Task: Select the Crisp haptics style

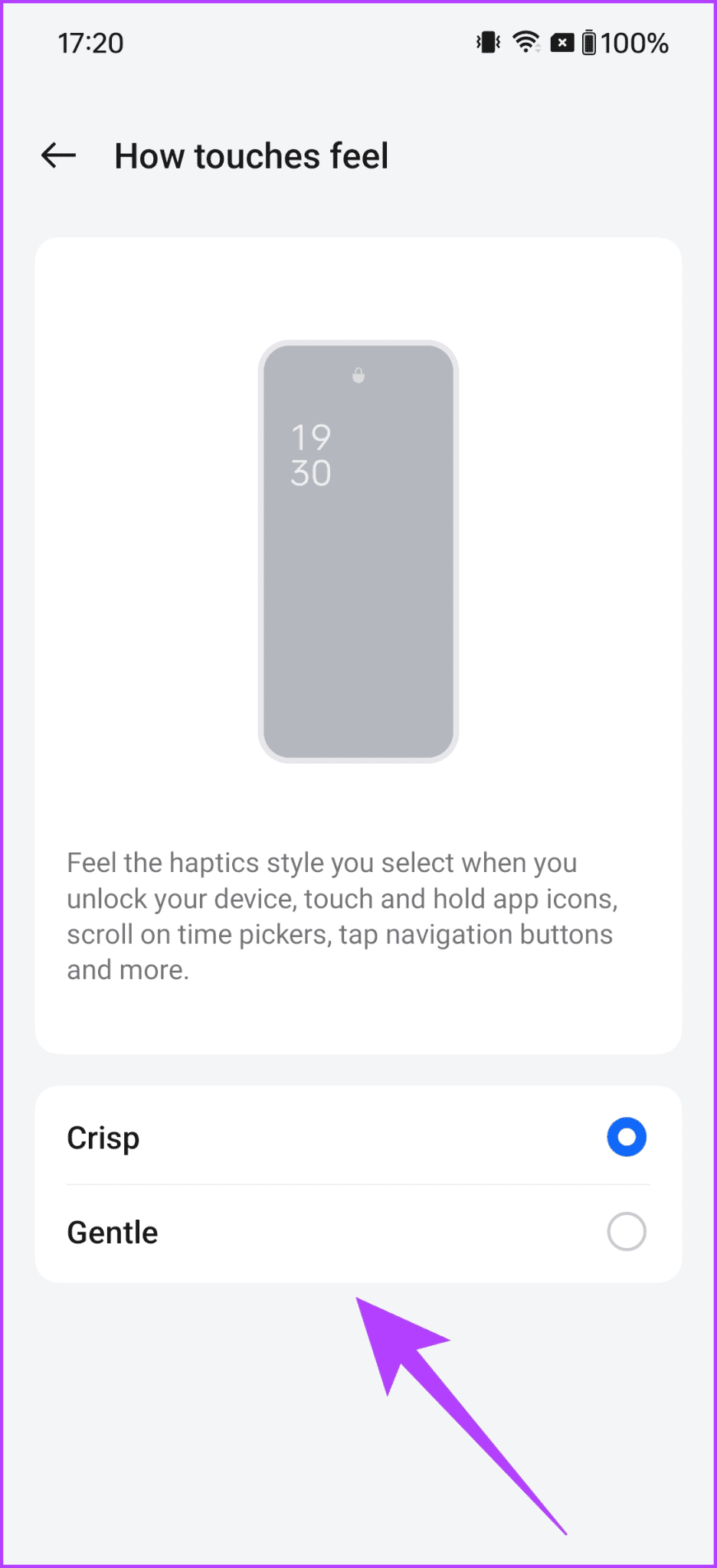Action: (626, 1137)
